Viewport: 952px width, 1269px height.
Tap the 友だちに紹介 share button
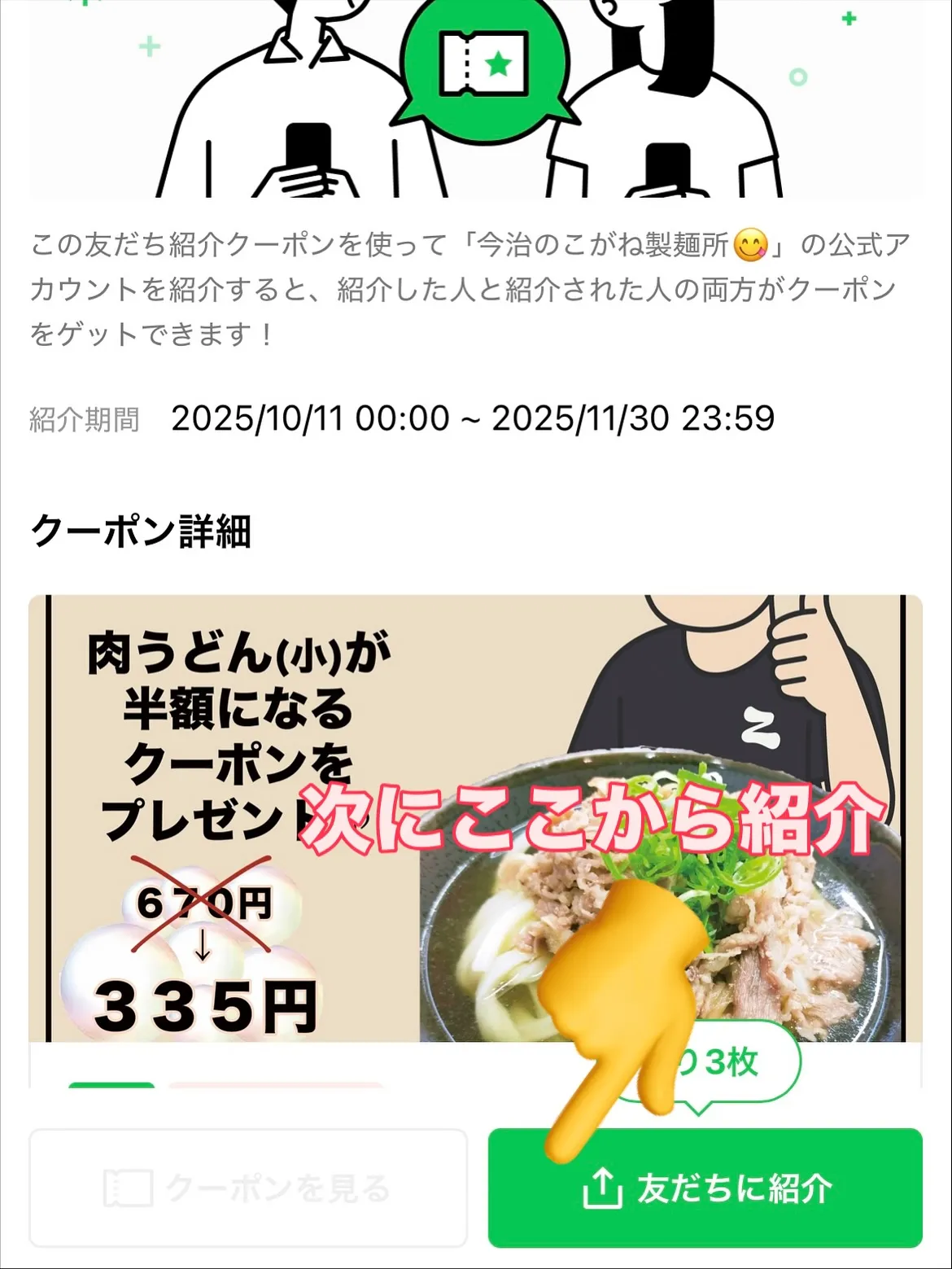(x=705, y=1188)
